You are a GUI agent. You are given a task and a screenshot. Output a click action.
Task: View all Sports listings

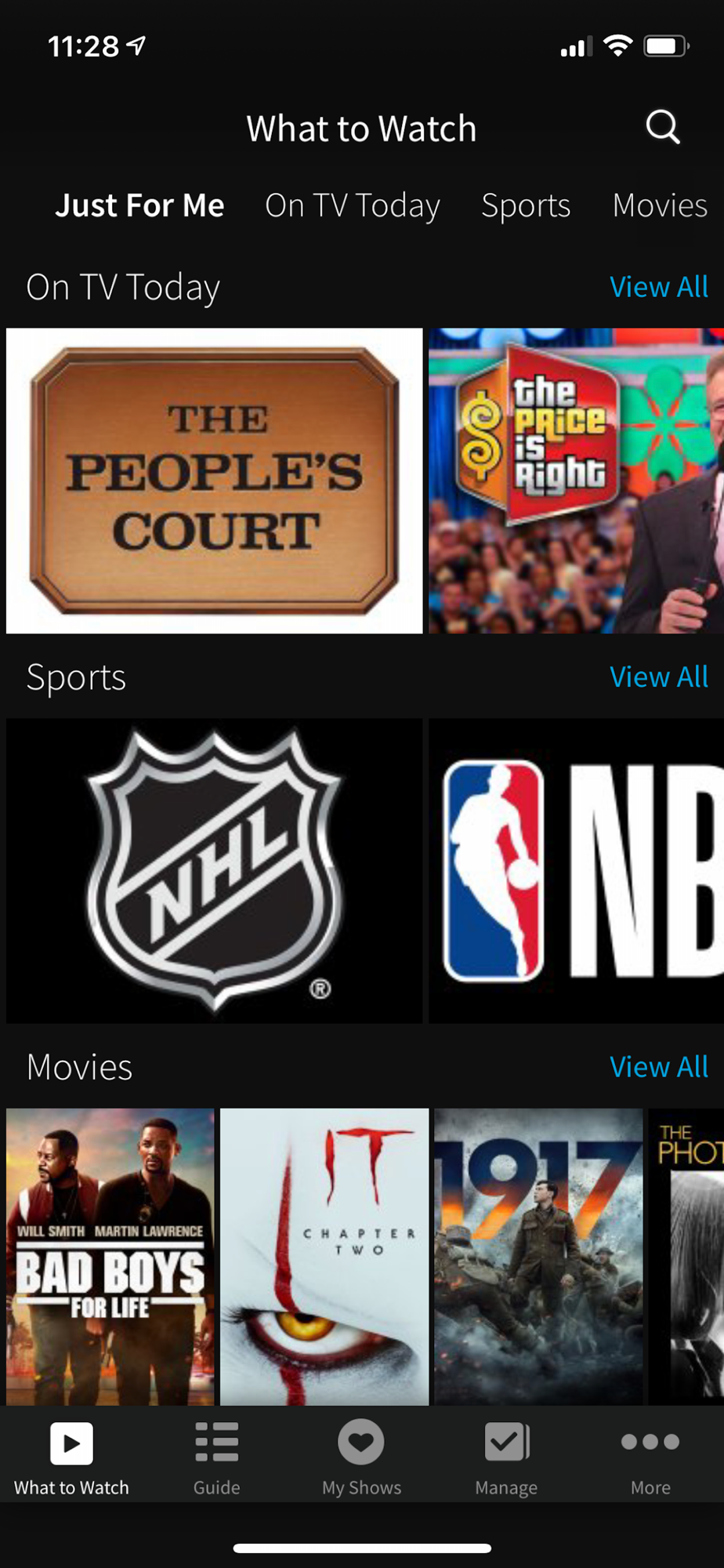[658, 677]
